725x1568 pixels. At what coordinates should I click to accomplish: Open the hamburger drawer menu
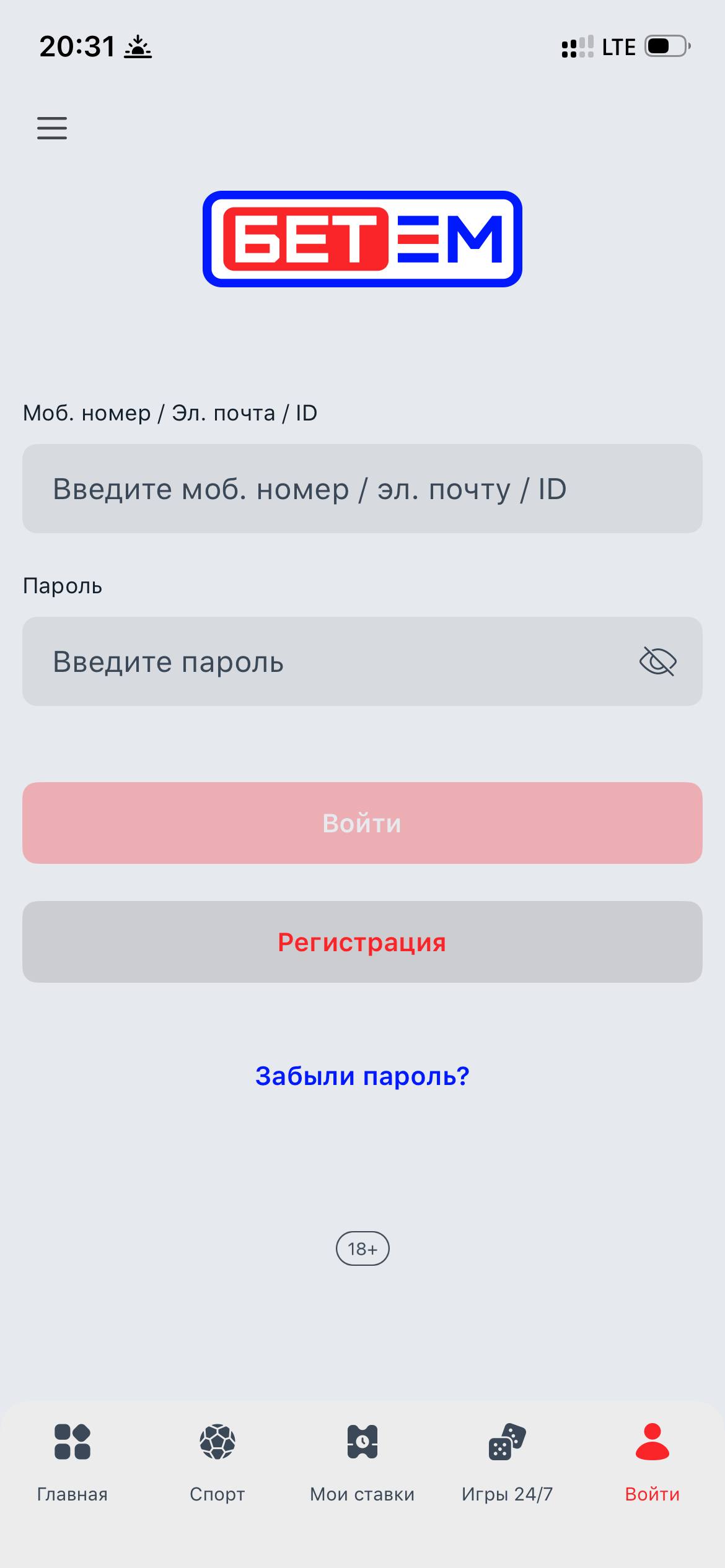click(52, 128)
